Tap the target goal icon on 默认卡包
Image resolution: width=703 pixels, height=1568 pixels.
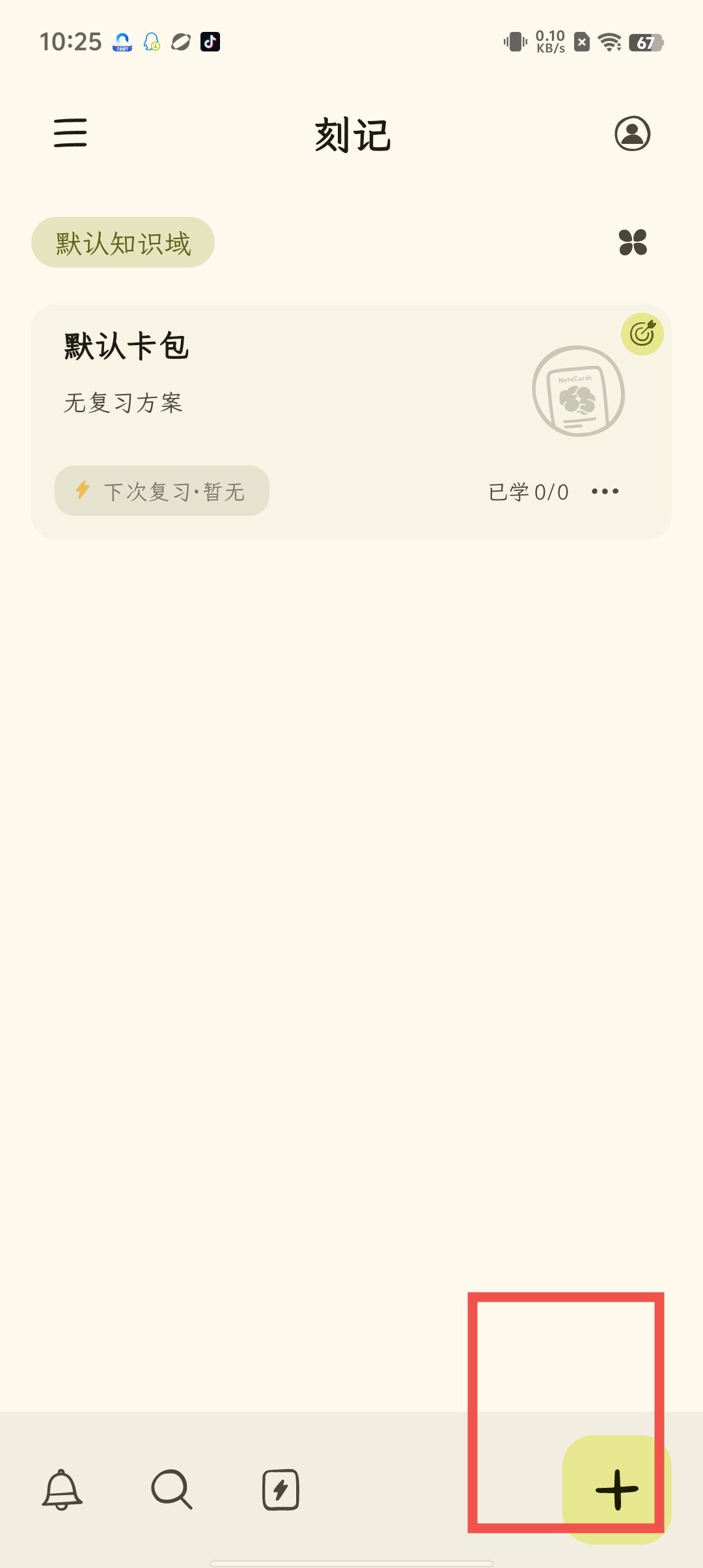(642, 334)
